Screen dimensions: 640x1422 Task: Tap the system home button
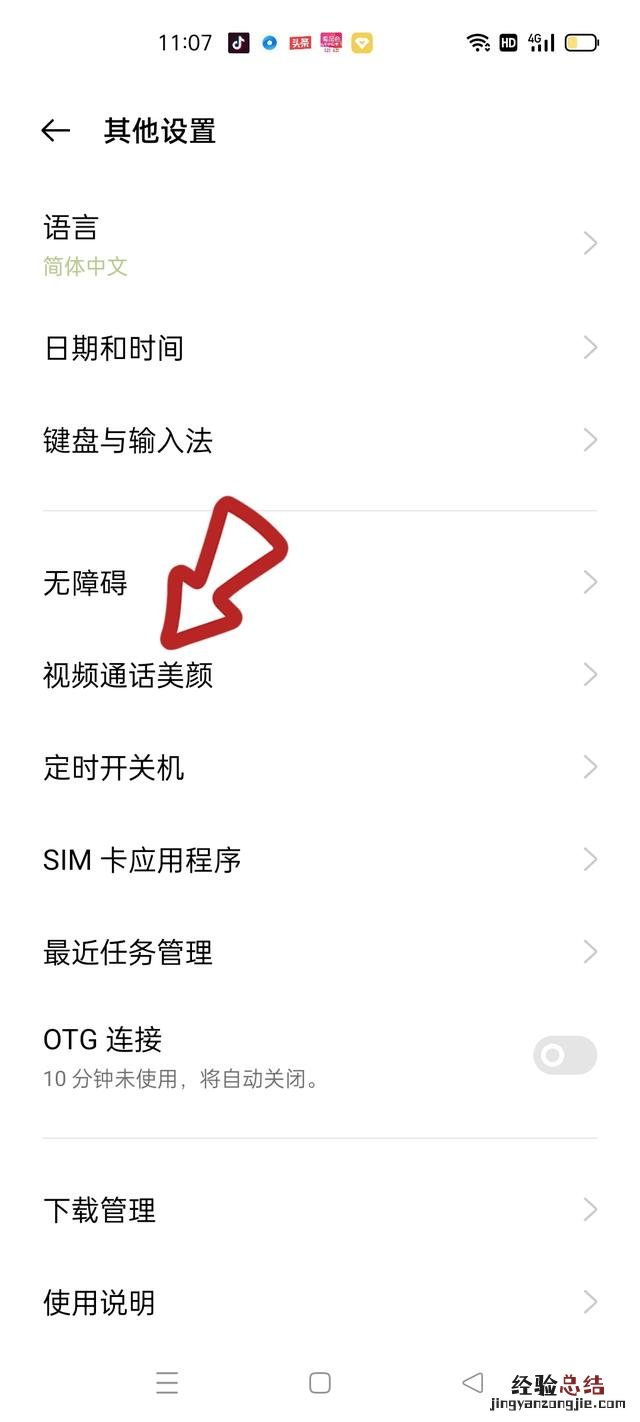(320, 1382)
